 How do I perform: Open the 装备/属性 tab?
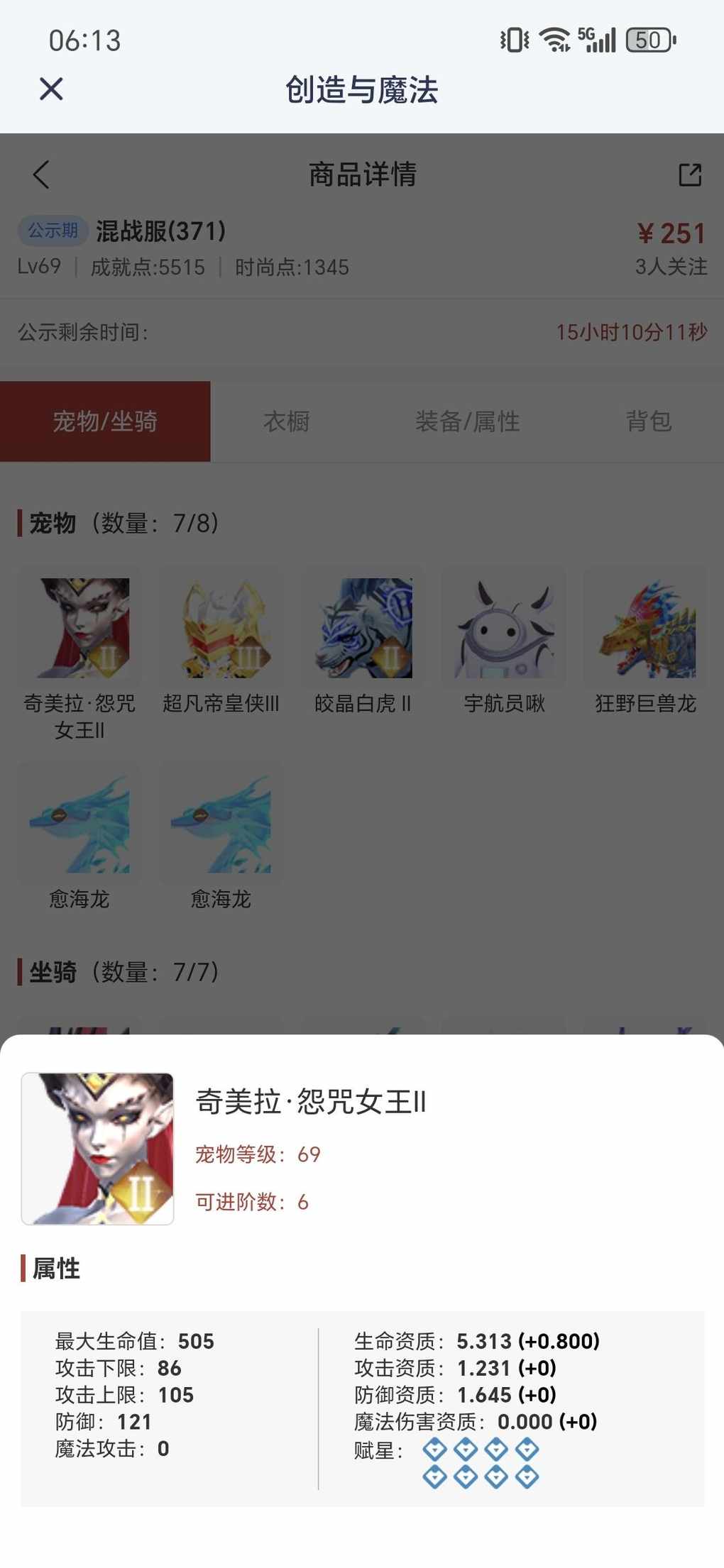[x=467, y=421]
